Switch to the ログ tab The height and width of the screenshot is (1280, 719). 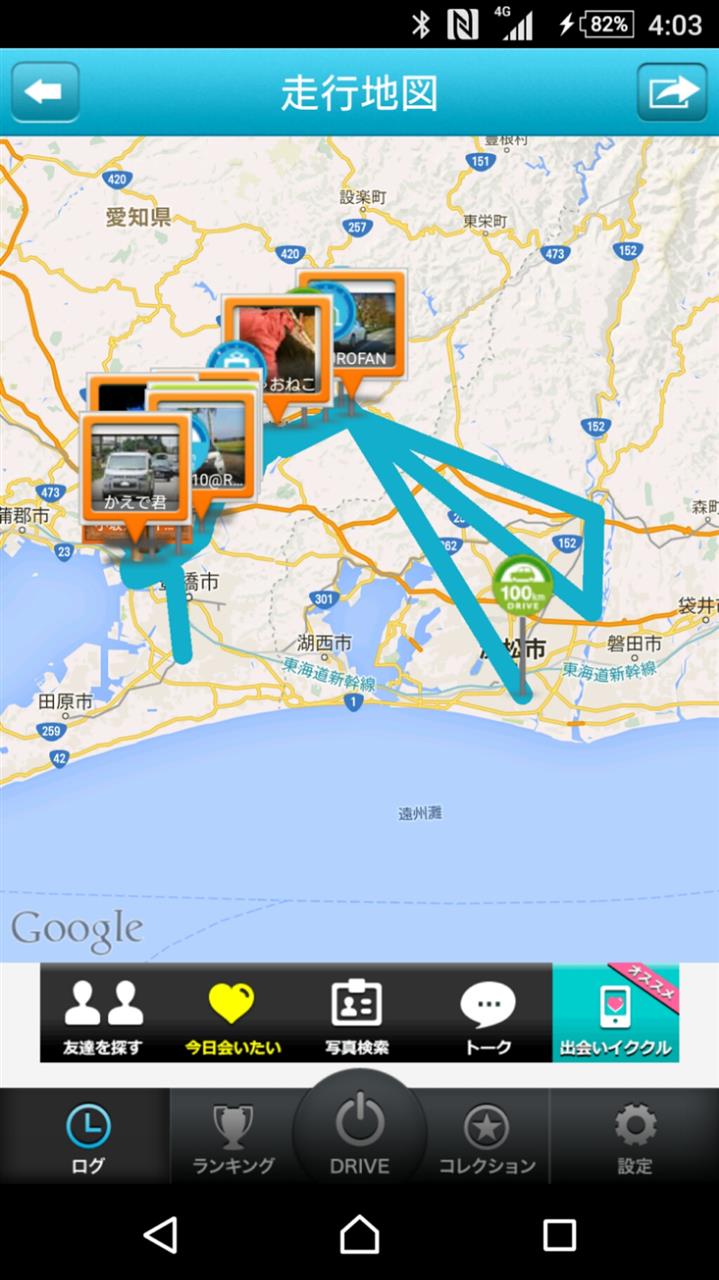87,1137
